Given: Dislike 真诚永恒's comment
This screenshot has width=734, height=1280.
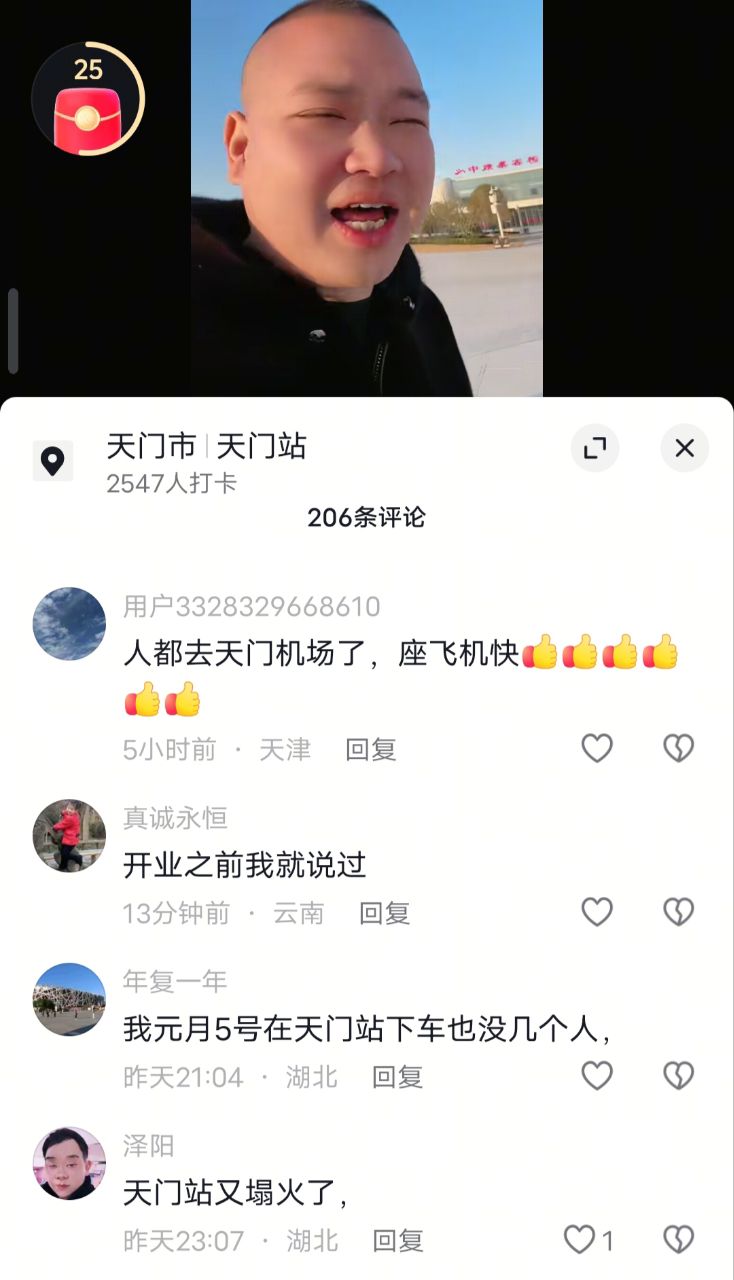Looking at the screenshot, I should point(679,911).
